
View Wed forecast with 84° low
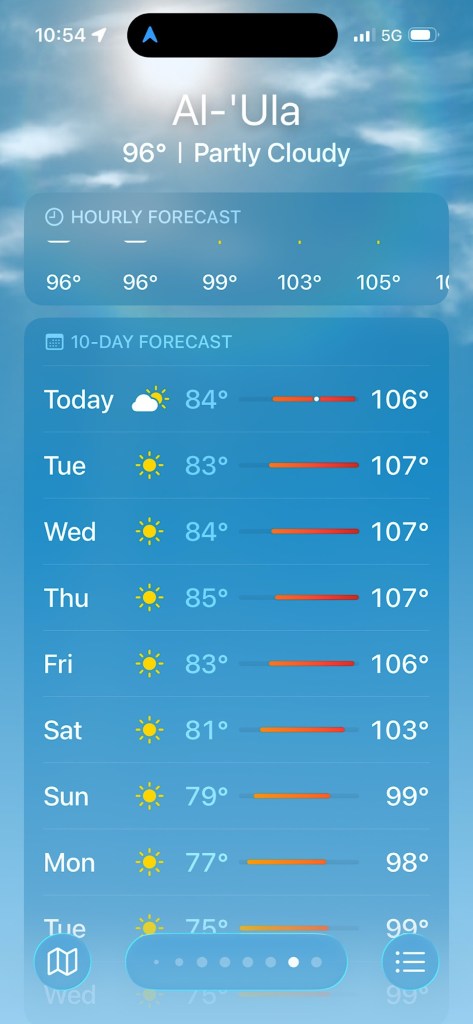236,532
